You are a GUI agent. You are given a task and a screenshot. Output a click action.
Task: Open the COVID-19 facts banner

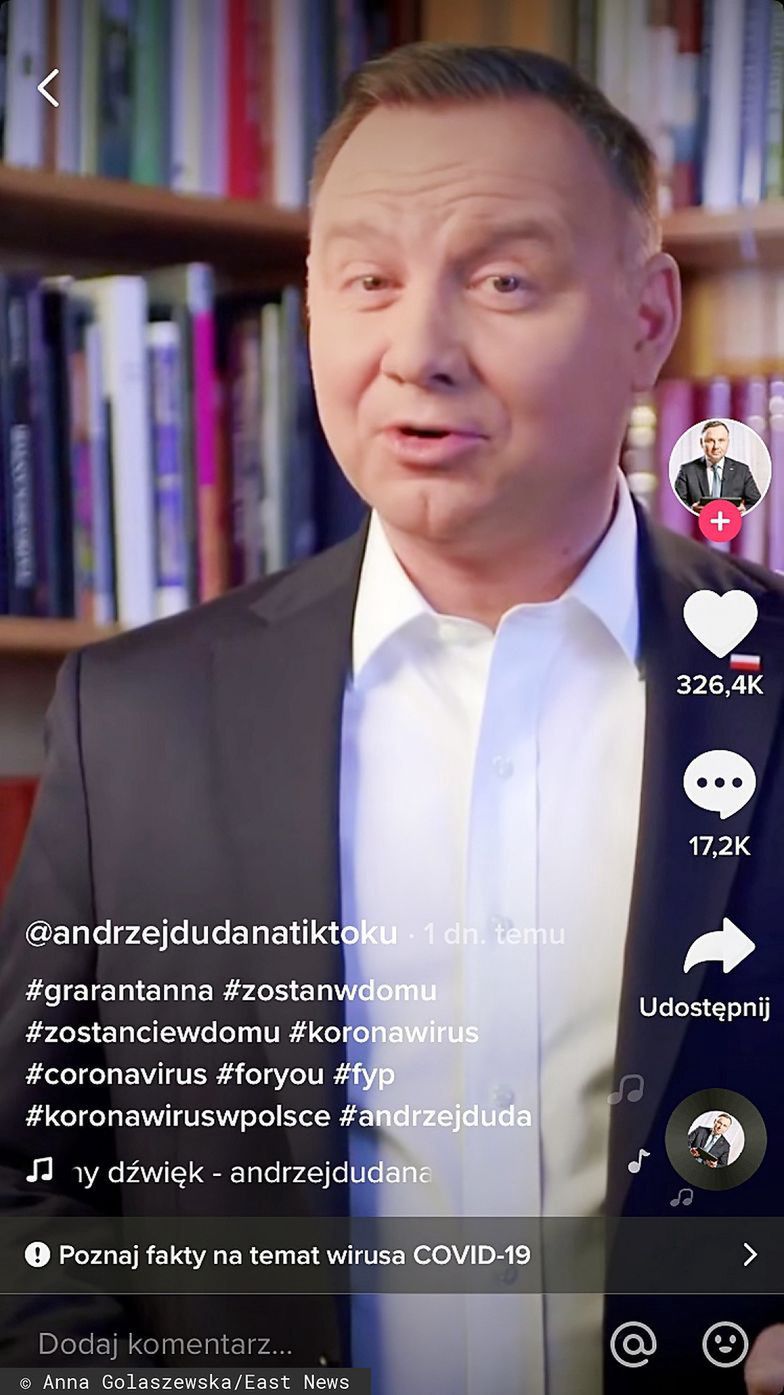(x=392, y=1255)
